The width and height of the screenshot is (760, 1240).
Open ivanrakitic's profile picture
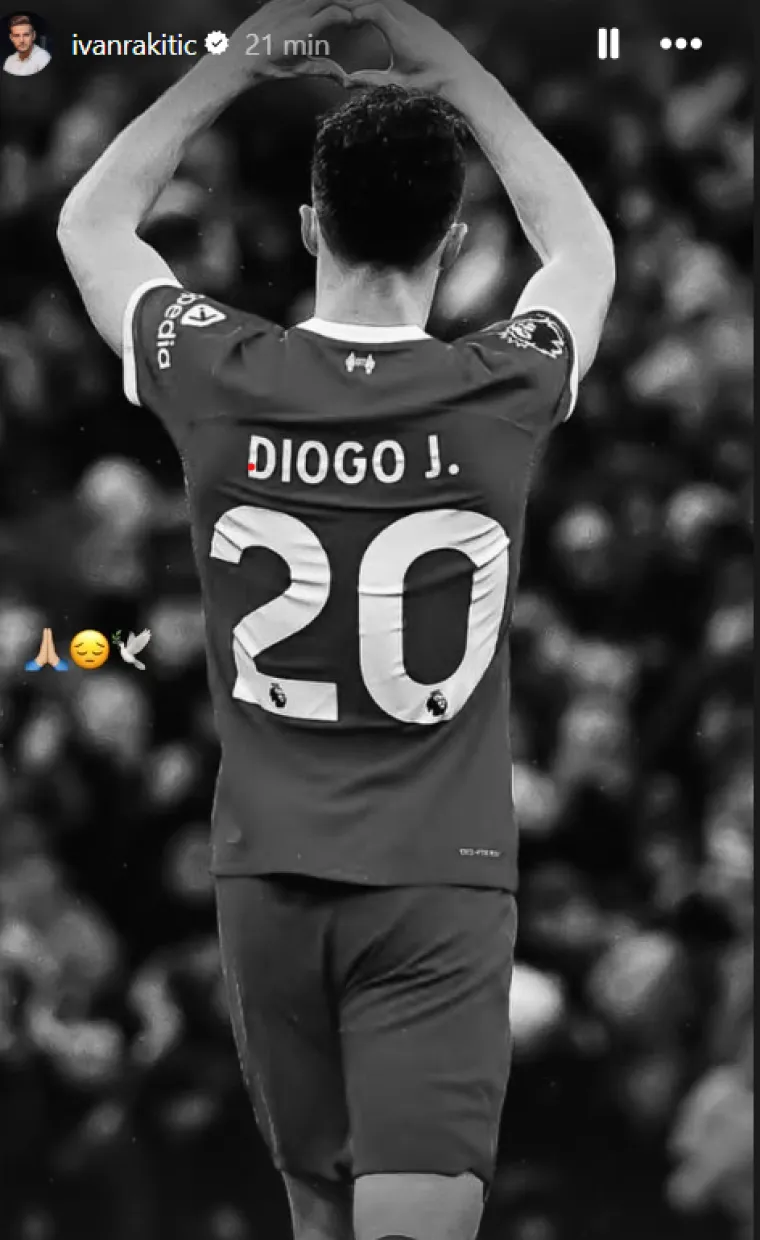(27, 44)
